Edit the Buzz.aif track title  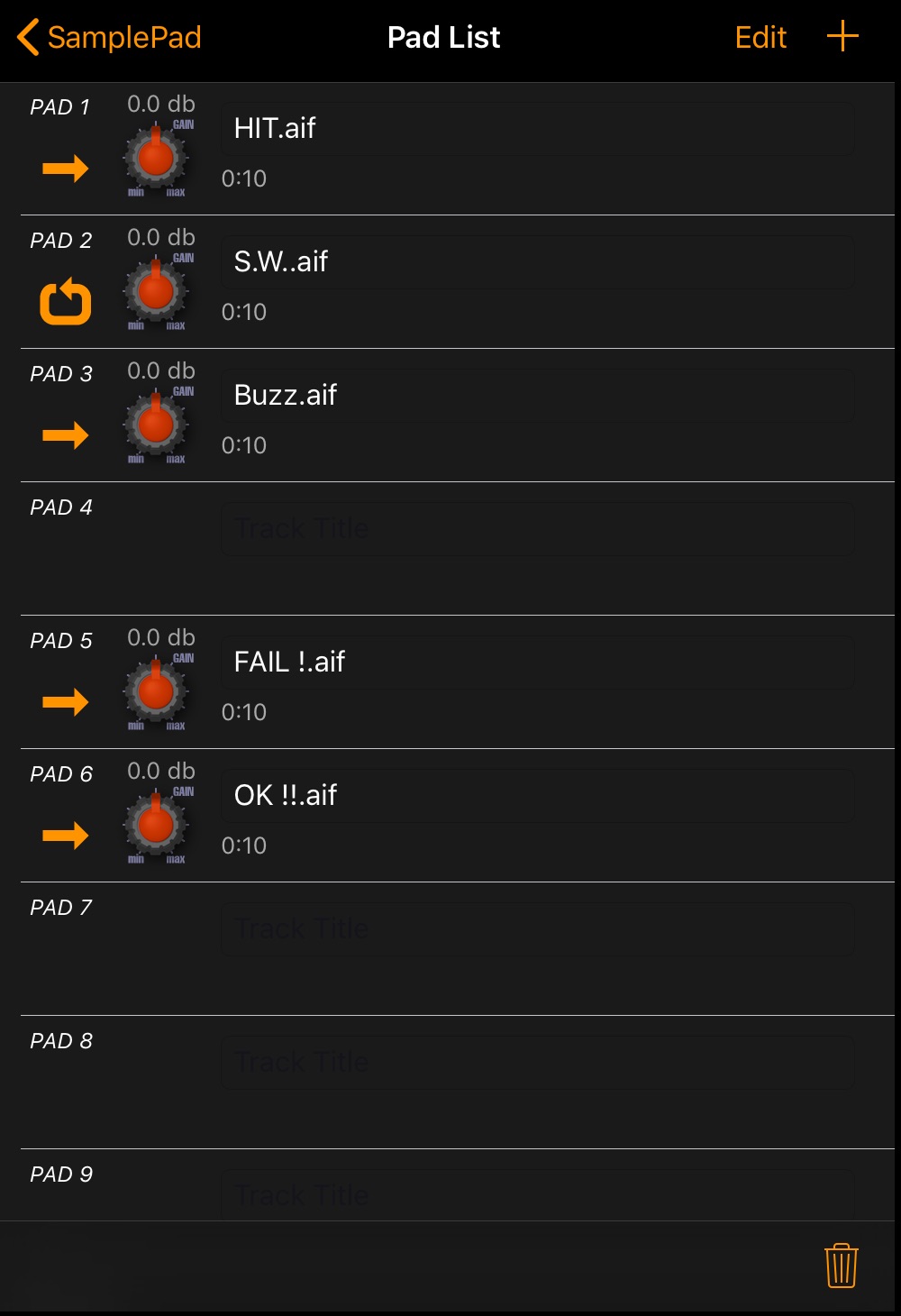coord(537,396)
